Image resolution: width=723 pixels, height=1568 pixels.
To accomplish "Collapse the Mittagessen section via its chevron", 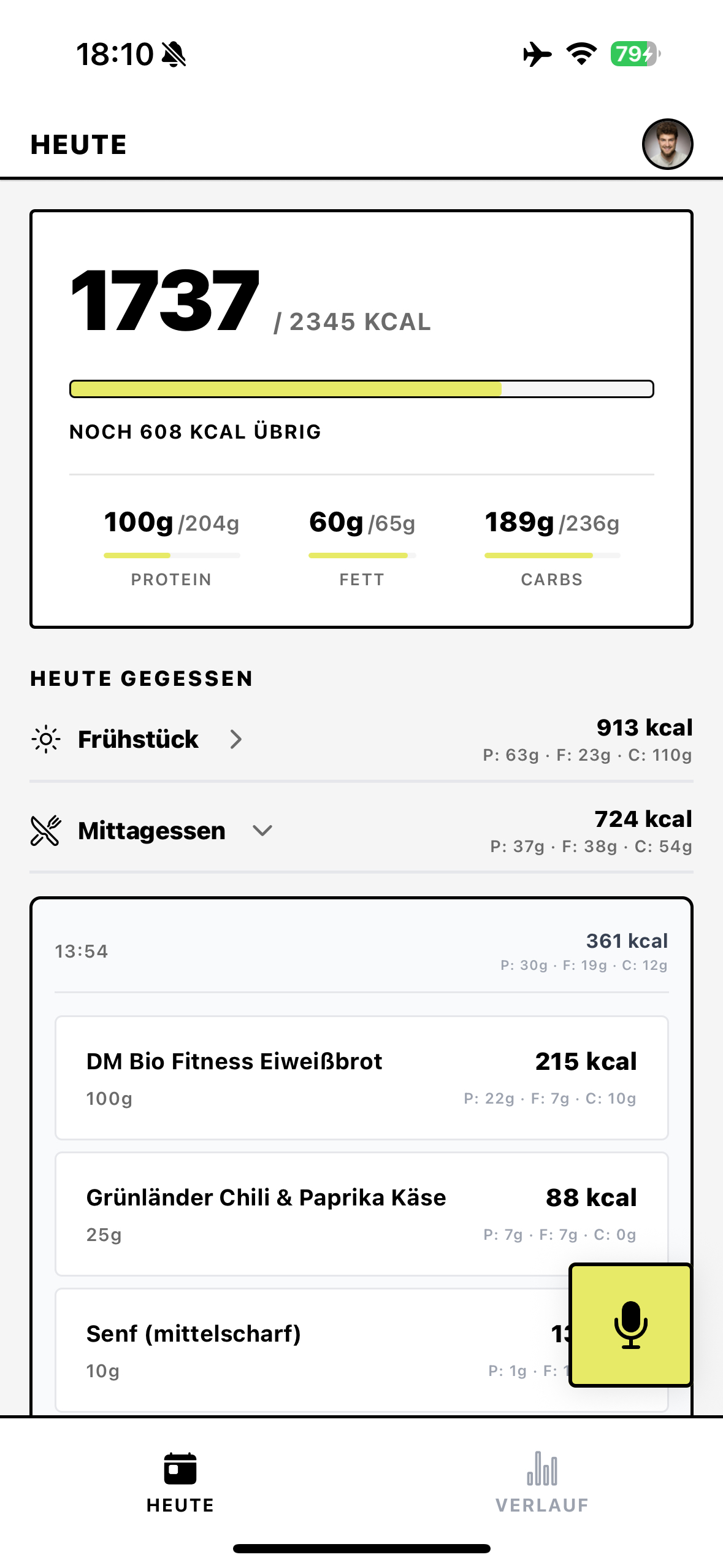I will pos(262,831).
